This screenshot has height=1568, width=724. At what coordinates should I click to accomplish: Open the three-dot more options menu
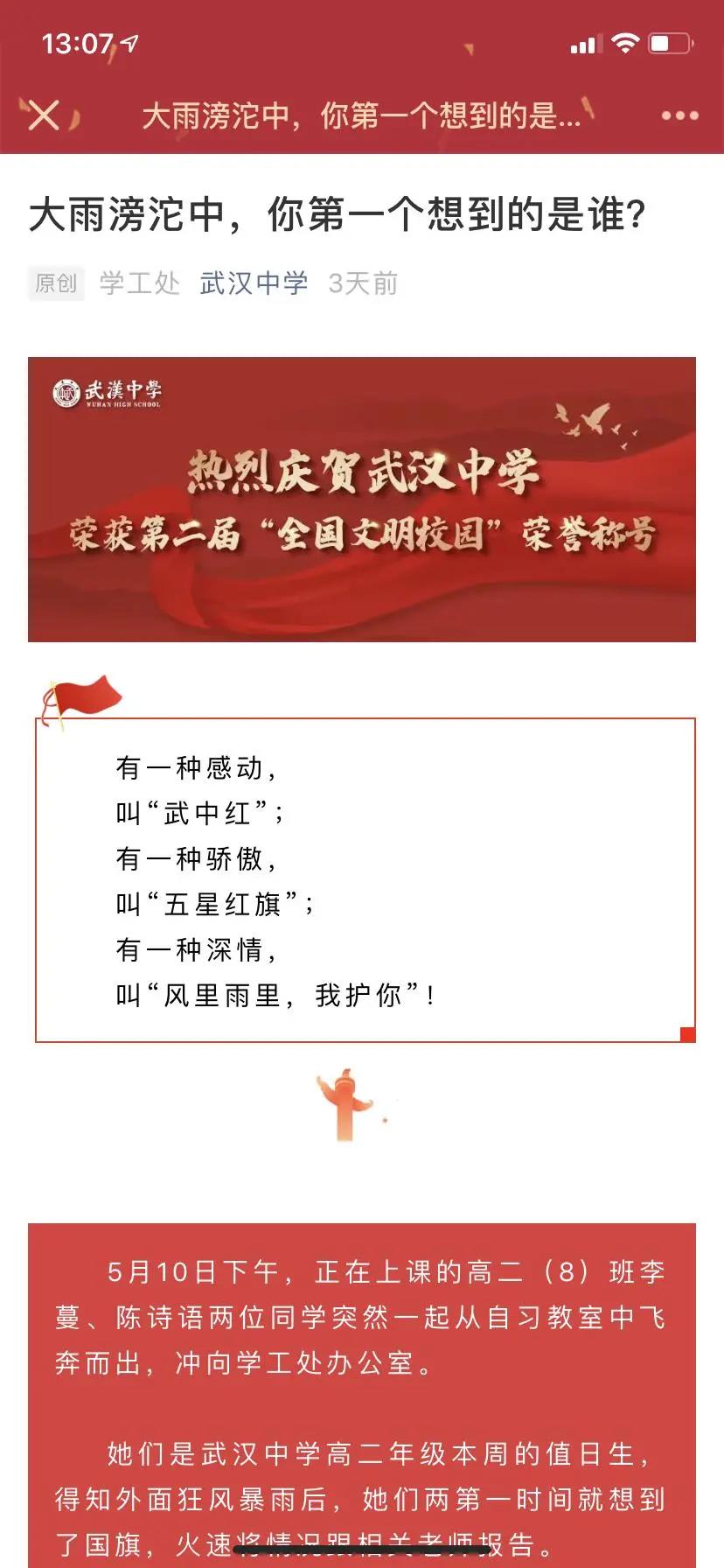[x=679, y=115]
